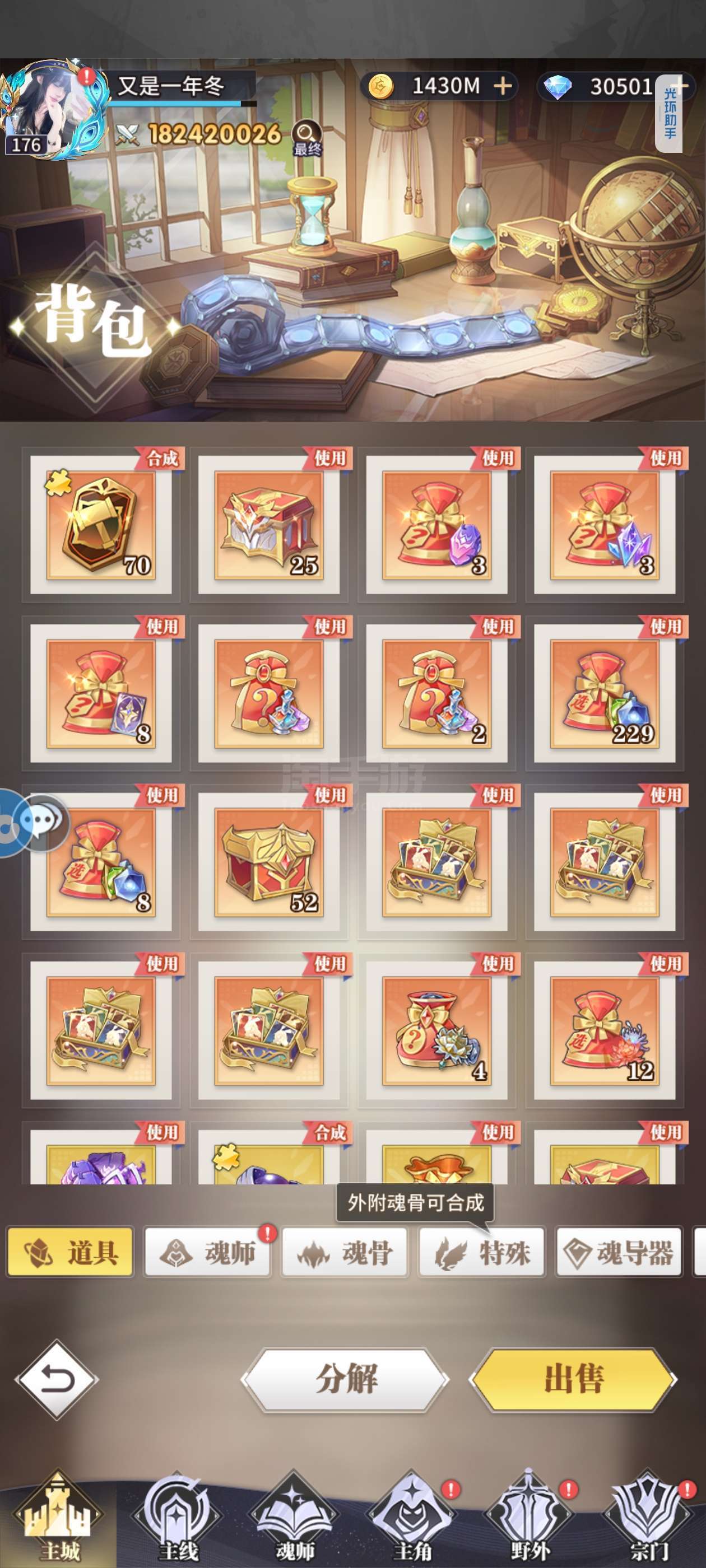Switch to the 道具 category tab
The height and width of the screenshot is (1568, 706).
point(70,1252)
